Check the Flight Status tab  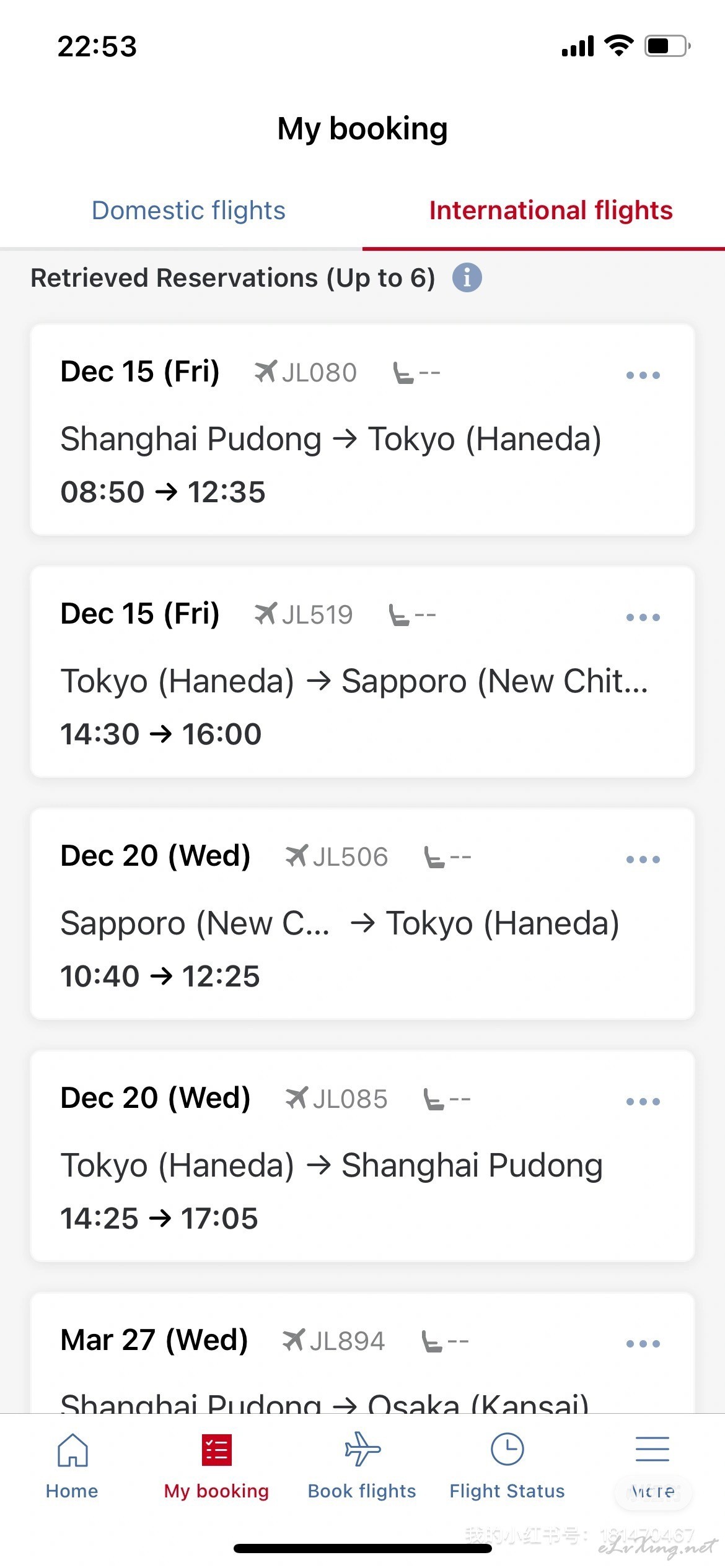pos(507,1466)
